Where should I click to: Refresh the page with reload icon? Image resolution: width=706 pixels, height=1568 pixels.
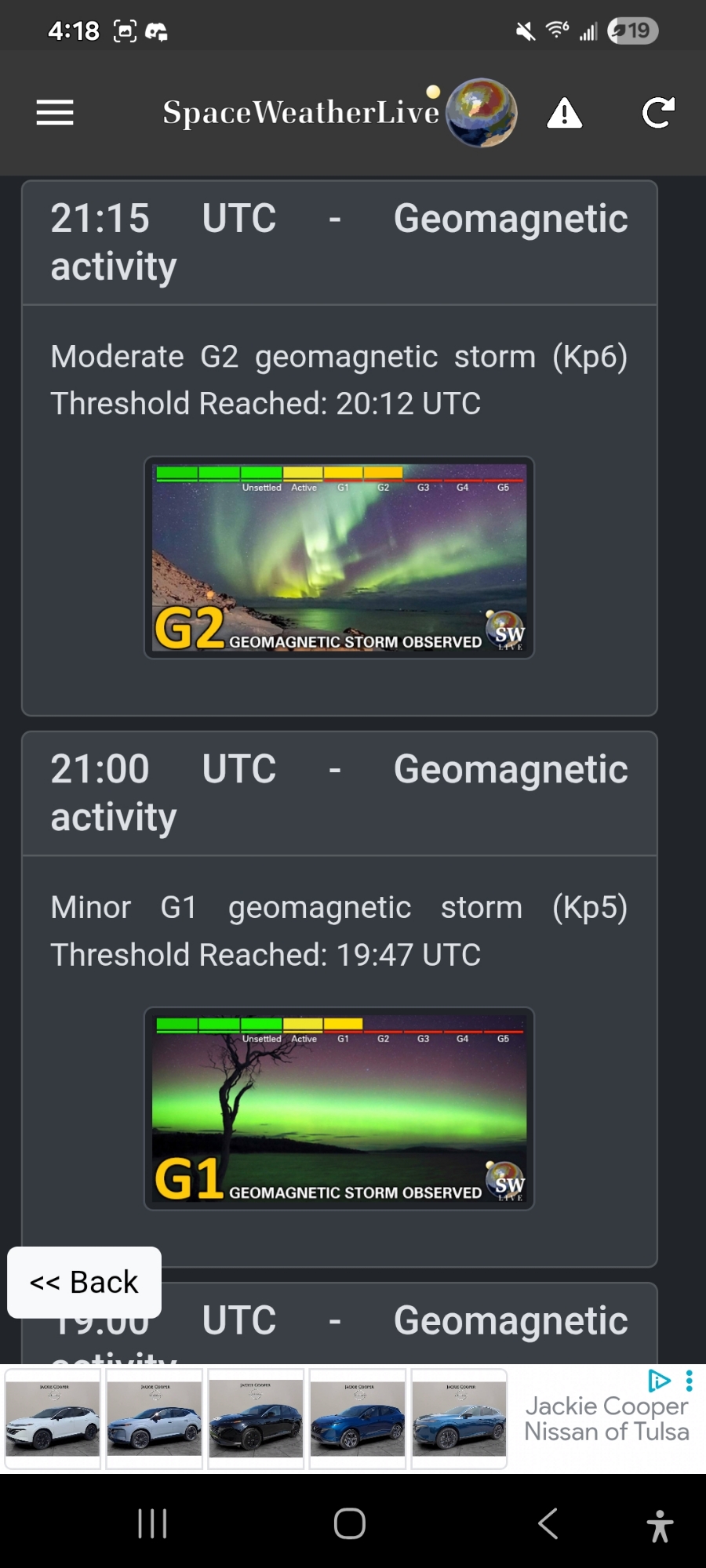click(x=658, y=113)
